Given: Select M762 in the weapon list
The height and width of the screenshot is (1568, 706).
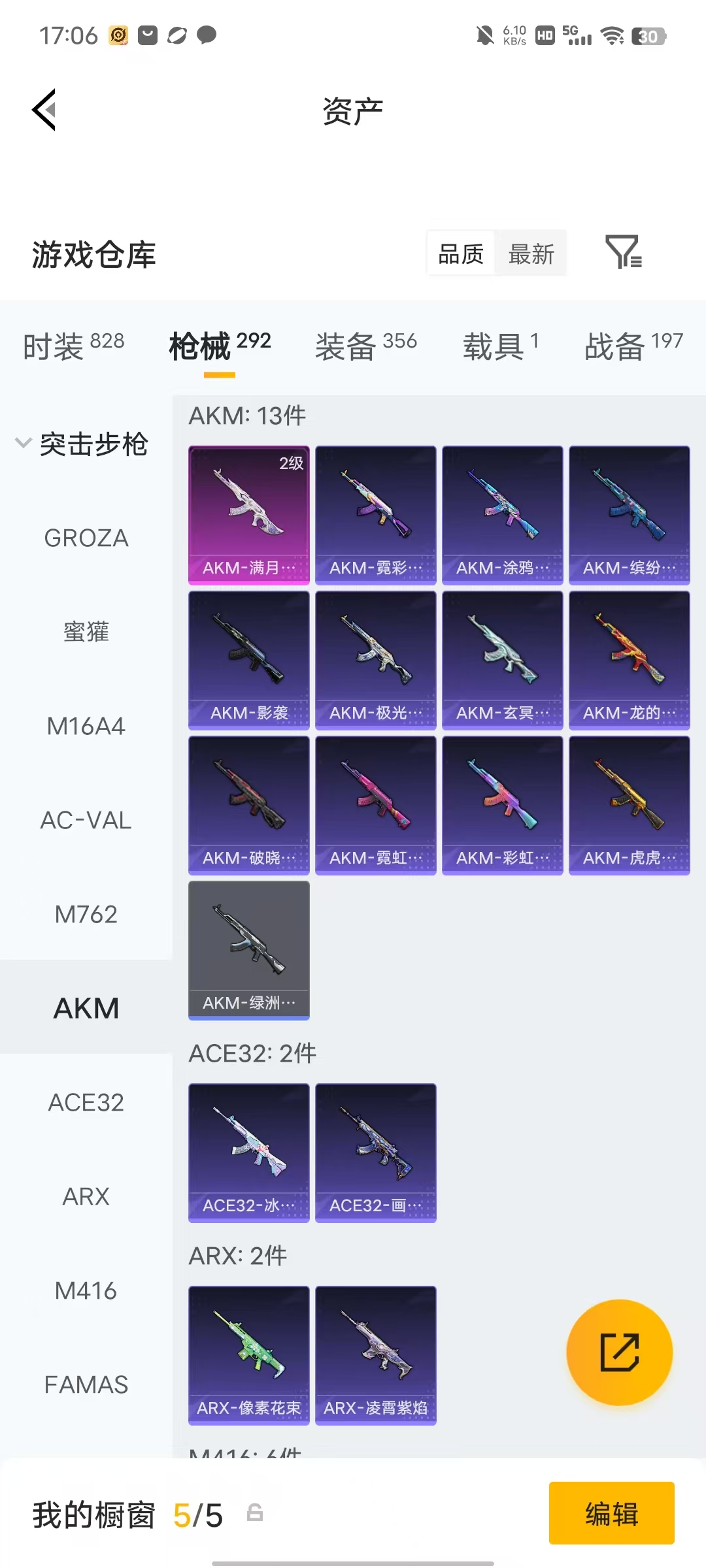Looking at the screenshot, I should point(86,915).
